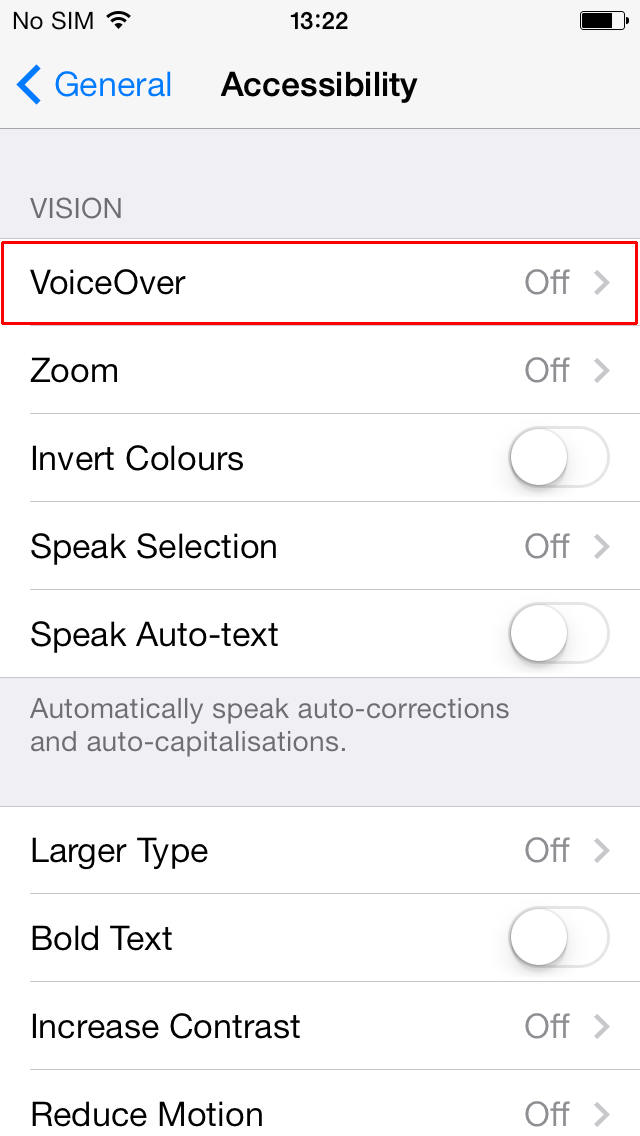Image resolution: width=640 pixels, height=1136 pixels.
Task: Enable Speak Auto-text
Action: (559, 634)
